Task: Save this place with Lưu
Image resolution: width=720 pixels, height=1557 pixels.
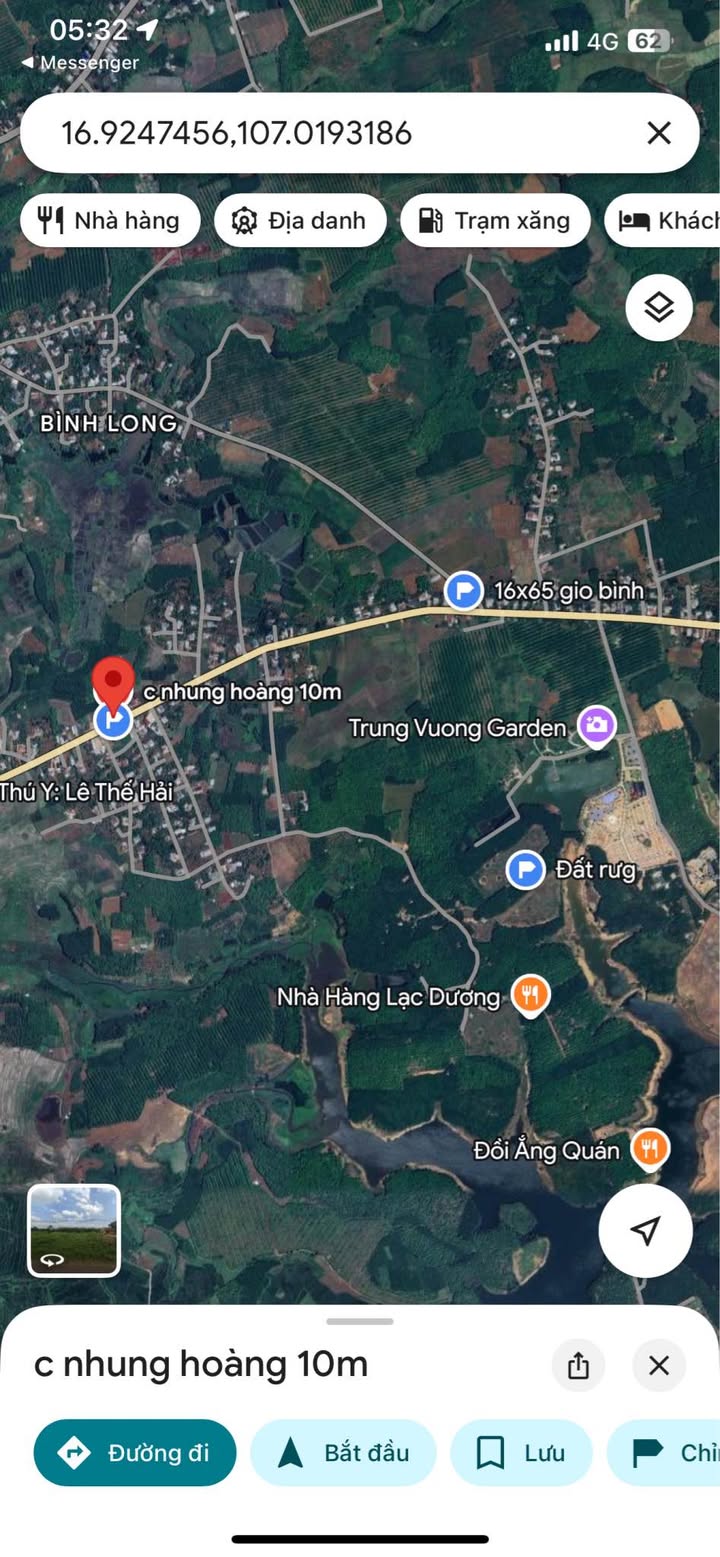Action: coord(521,1452)
